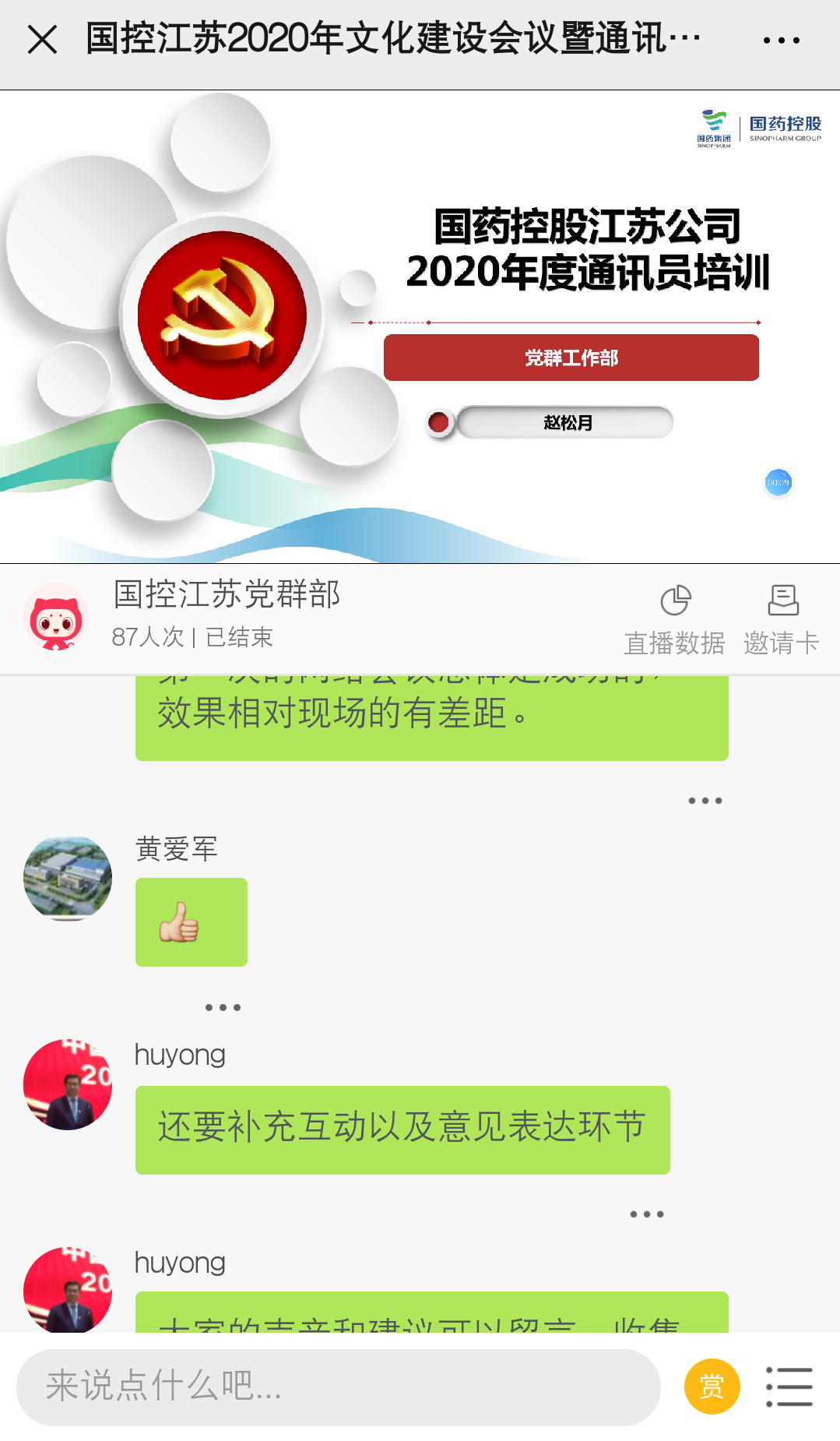Tap the video slide to show controls
Image resolution: width=840 pixels, height=1441 pixels.
[420, 327]
